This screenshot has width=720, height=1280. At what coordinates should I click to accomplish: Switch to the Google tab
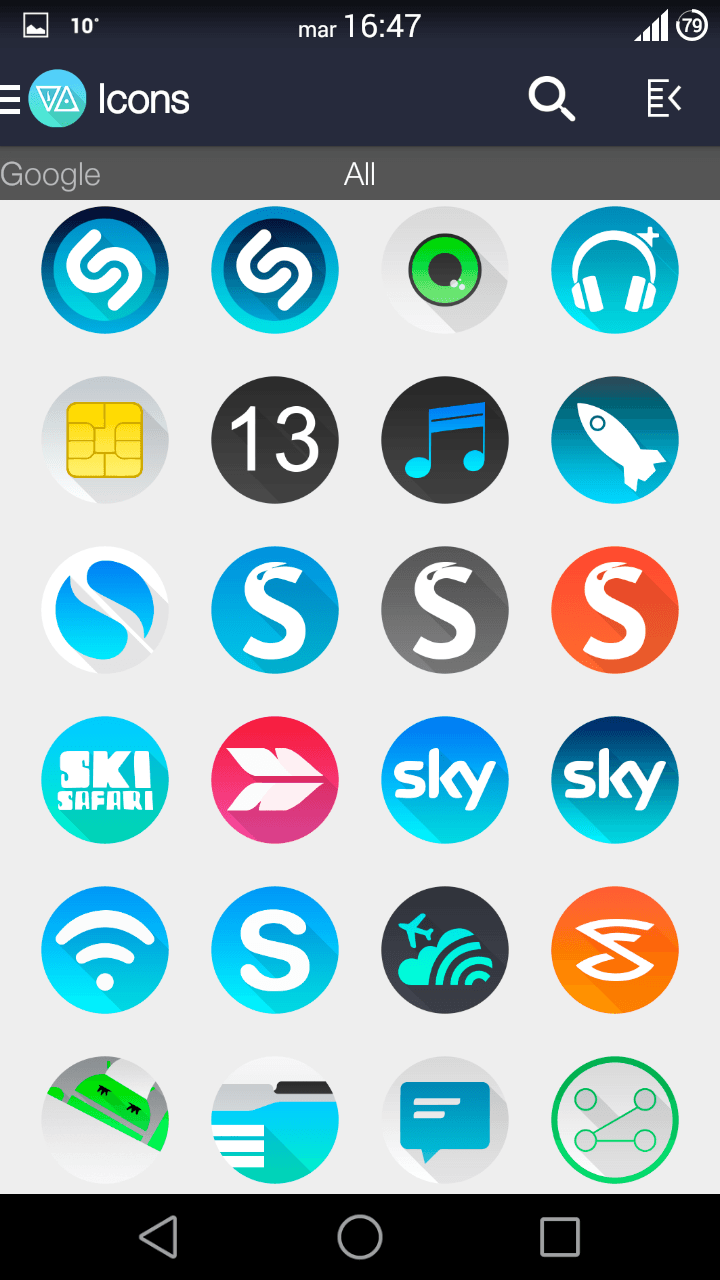click(x=51, y=175)
